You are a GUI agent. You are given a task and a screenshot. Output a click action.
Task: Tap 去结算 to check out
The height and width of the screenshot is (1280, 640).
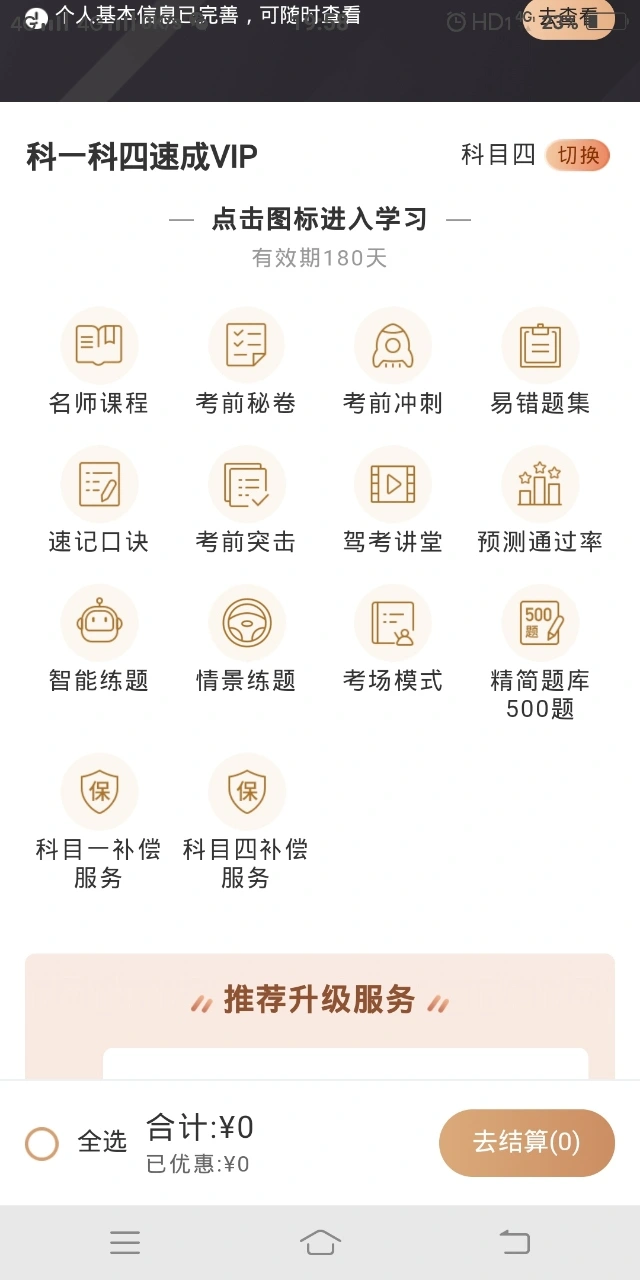coord(527,1142)
